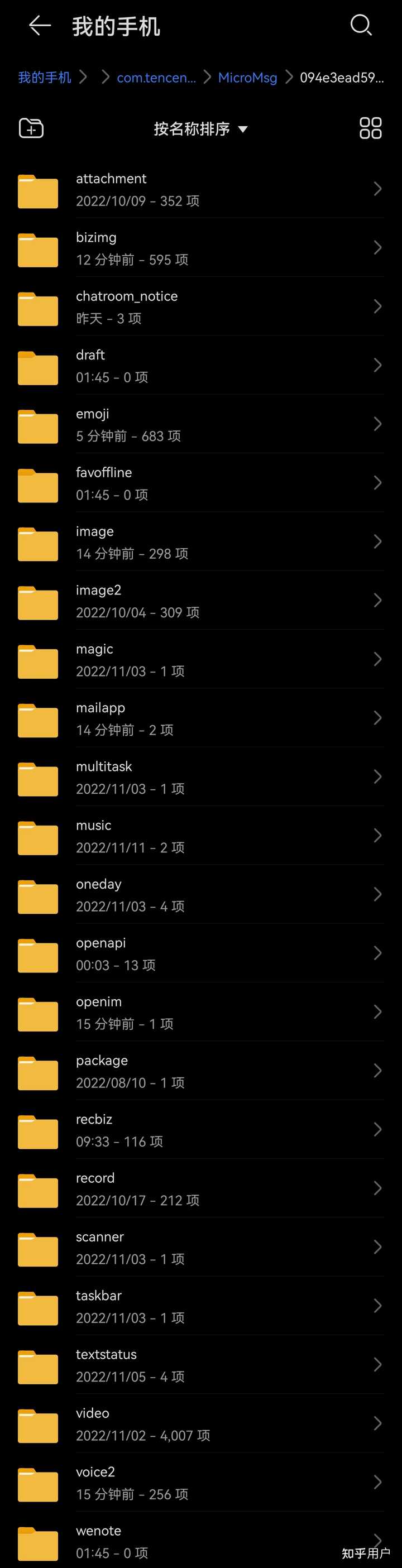Jump to 我的手机 in breadcrumb
This screenshot has width=402, height=1568.
[45, 77]
